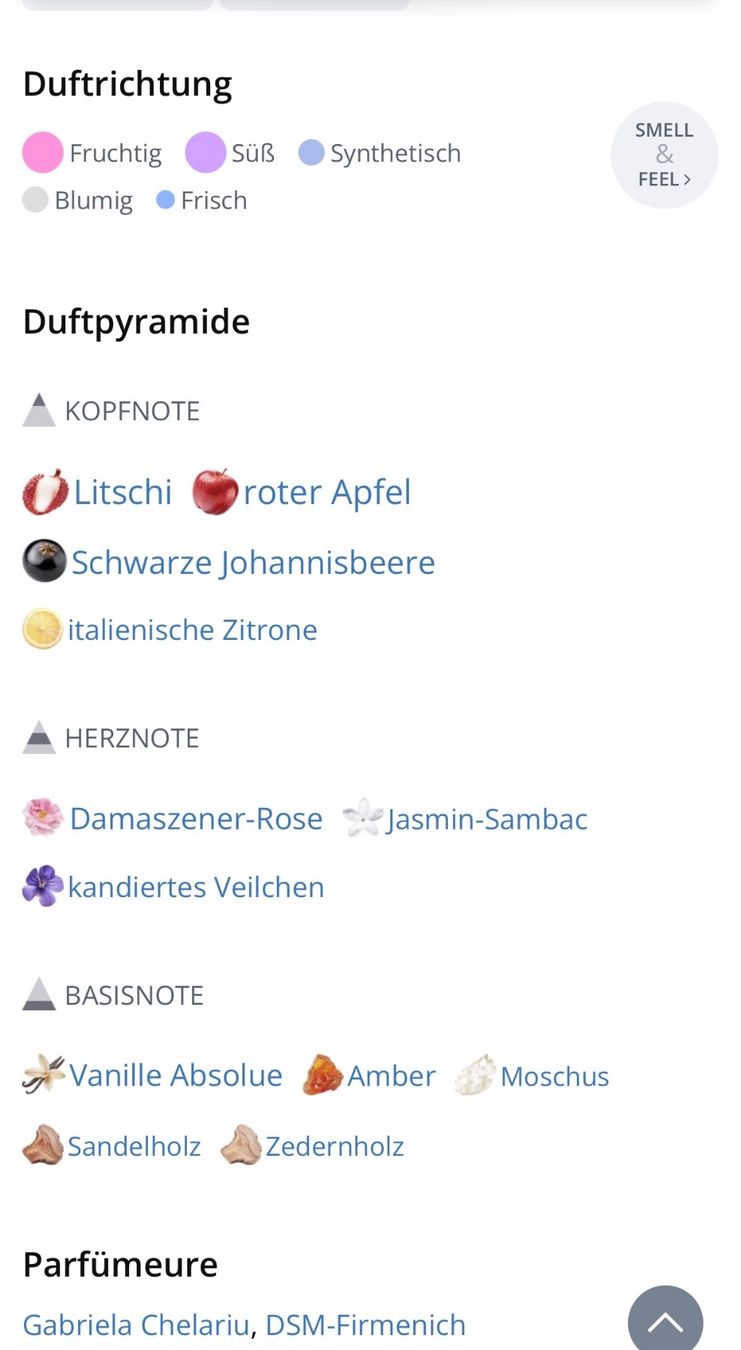
Task: Open perfumer Gabriela Chelariu's page
Action: tap(136, 1325)
